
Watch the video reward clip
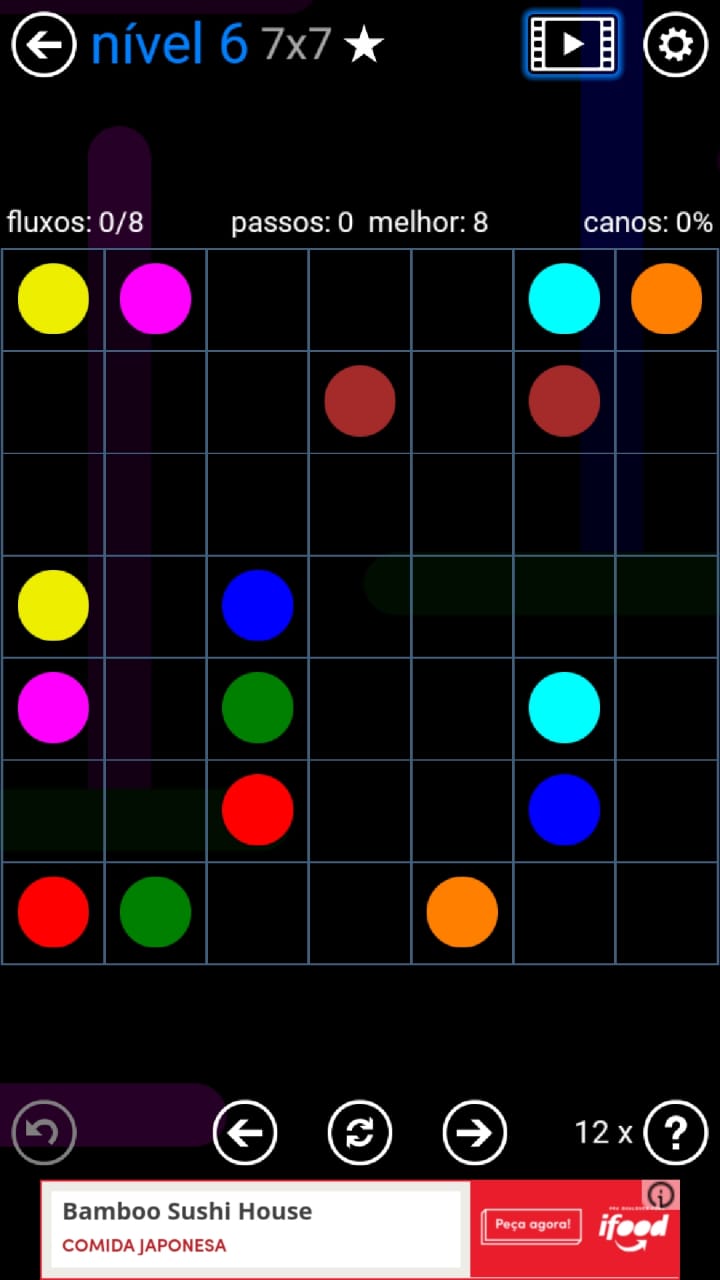click(x=572, y=45)
